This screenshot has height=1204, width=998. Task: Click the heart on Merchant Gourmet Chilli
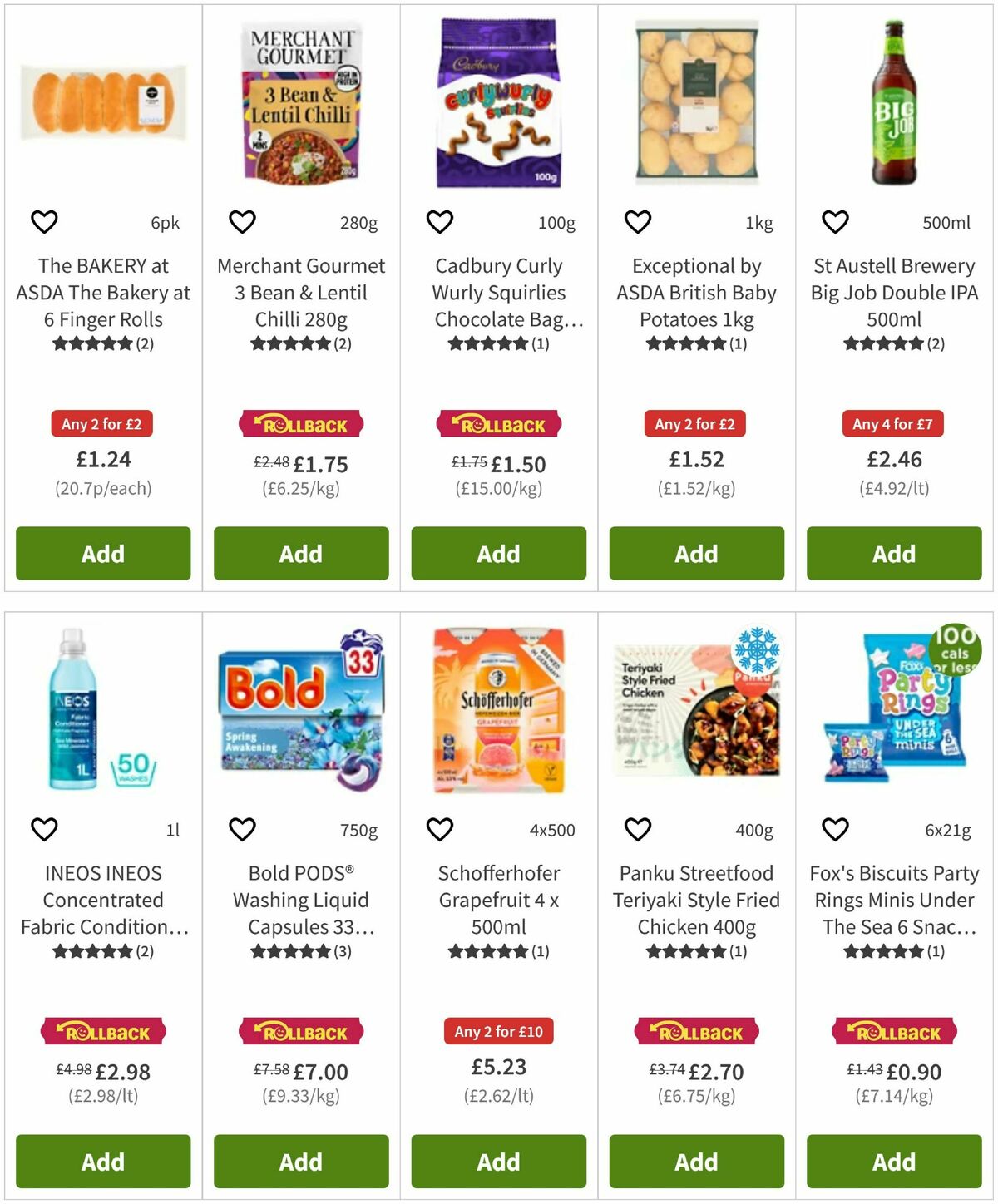click(241, 221)
